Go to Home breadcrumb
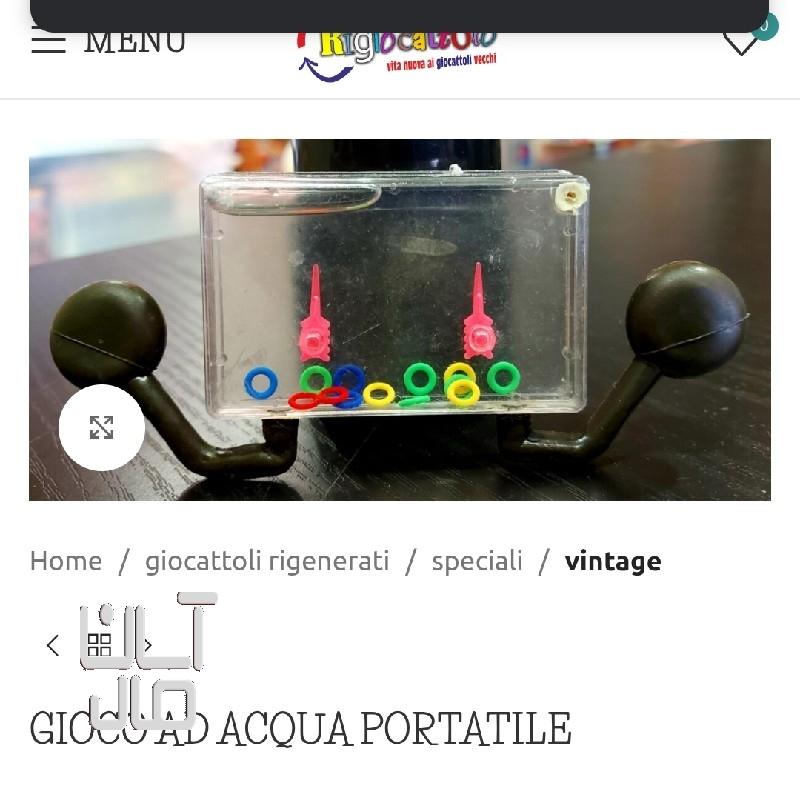The width and height of the screenshot is (800, 800). click(x=66, y=561)
